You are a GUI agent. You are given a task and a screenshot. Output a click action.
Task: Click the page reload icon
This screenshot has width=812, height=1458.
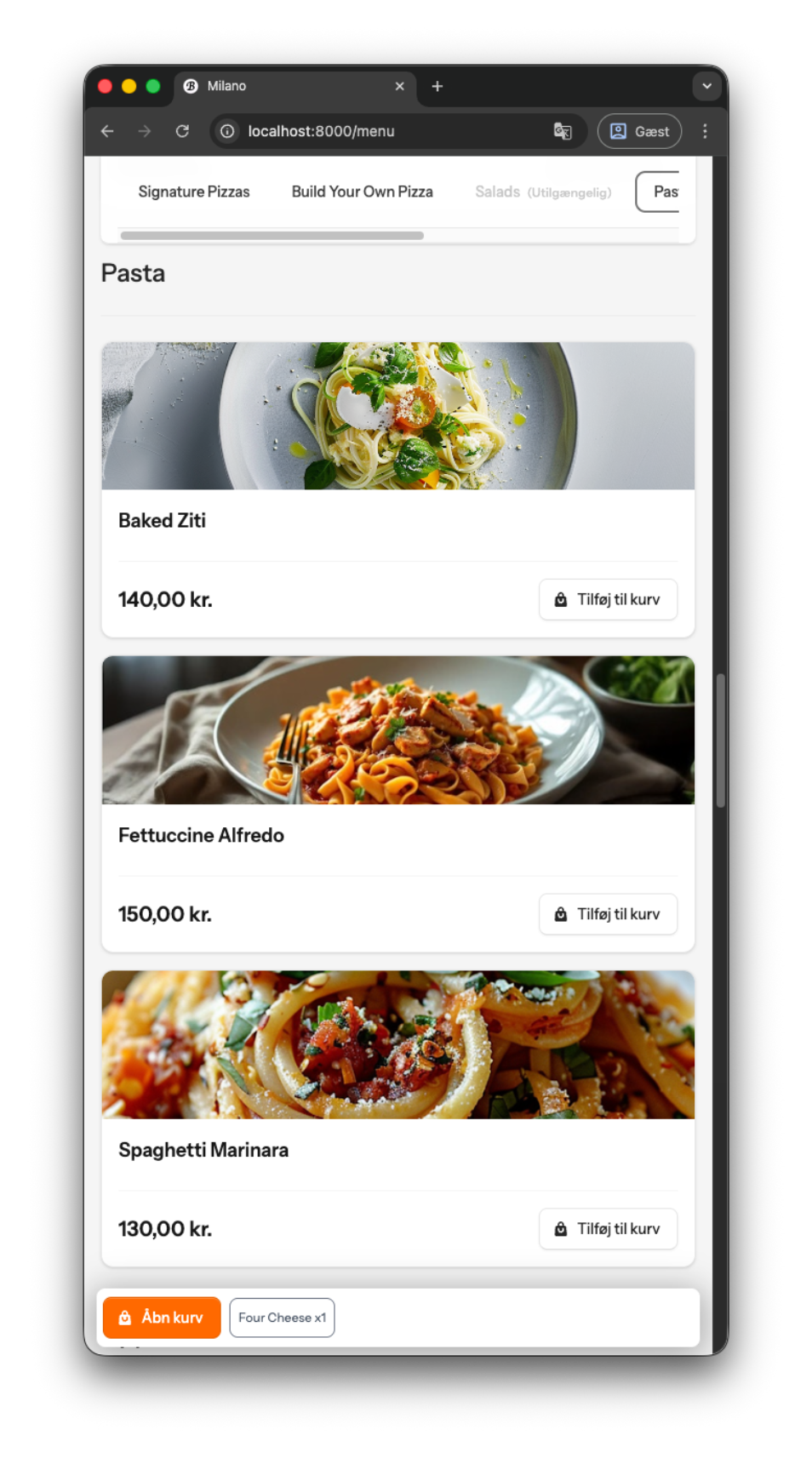[182, 131]
